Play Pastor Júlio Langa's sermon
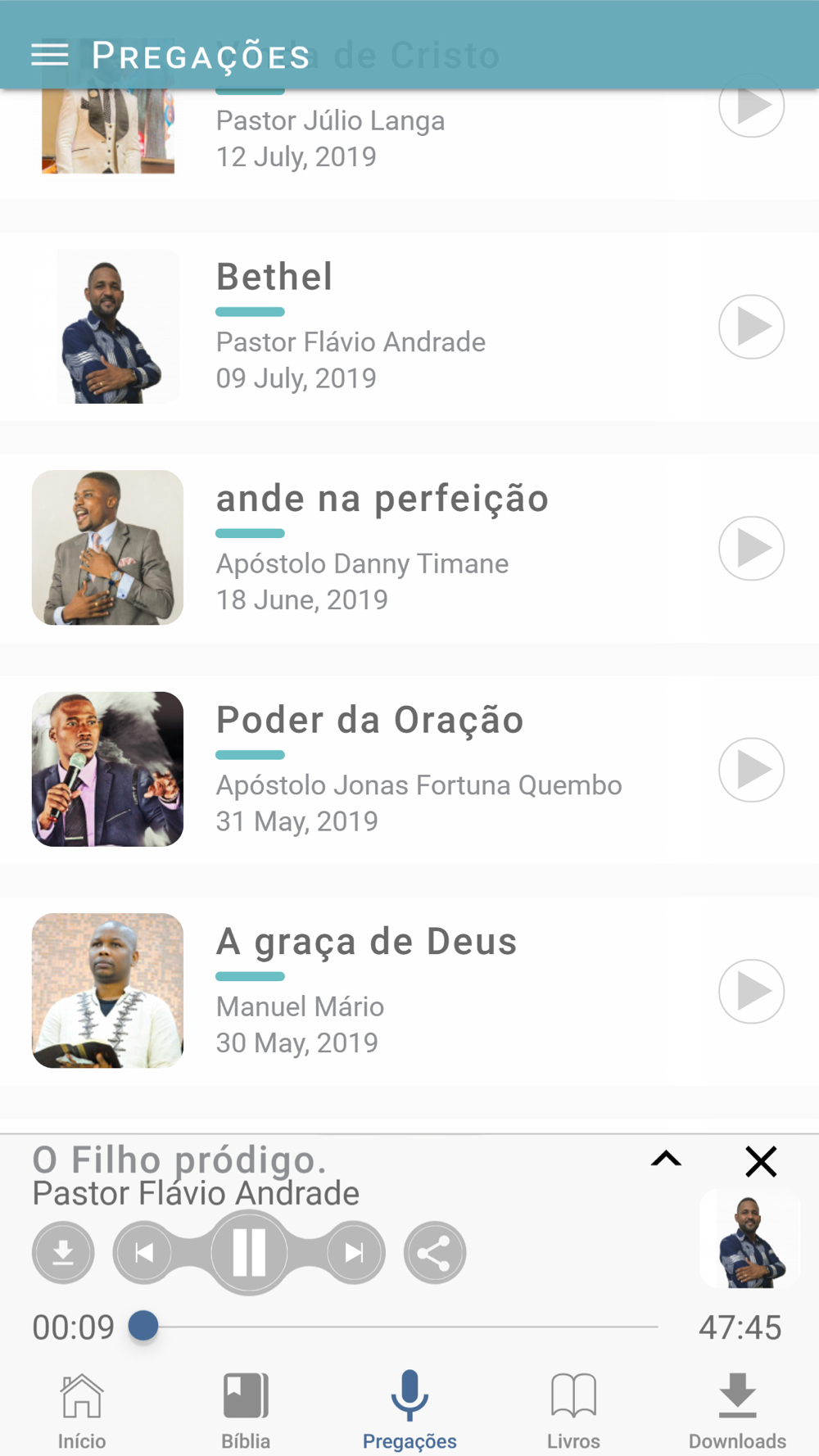 [x=751, y=106]
